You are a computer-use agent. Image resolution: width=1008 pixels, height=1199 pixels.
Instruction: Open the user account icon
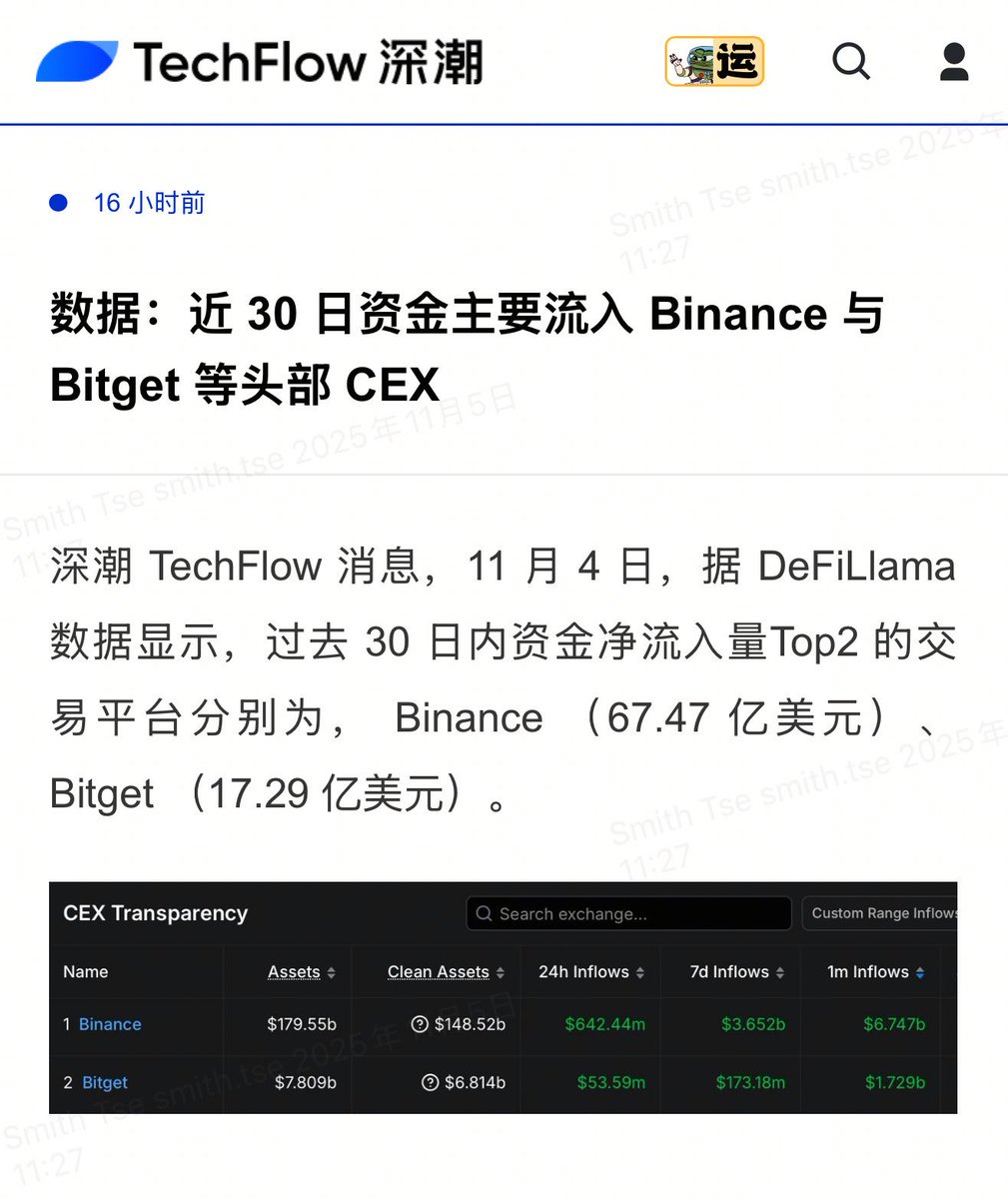pos(954,62)
